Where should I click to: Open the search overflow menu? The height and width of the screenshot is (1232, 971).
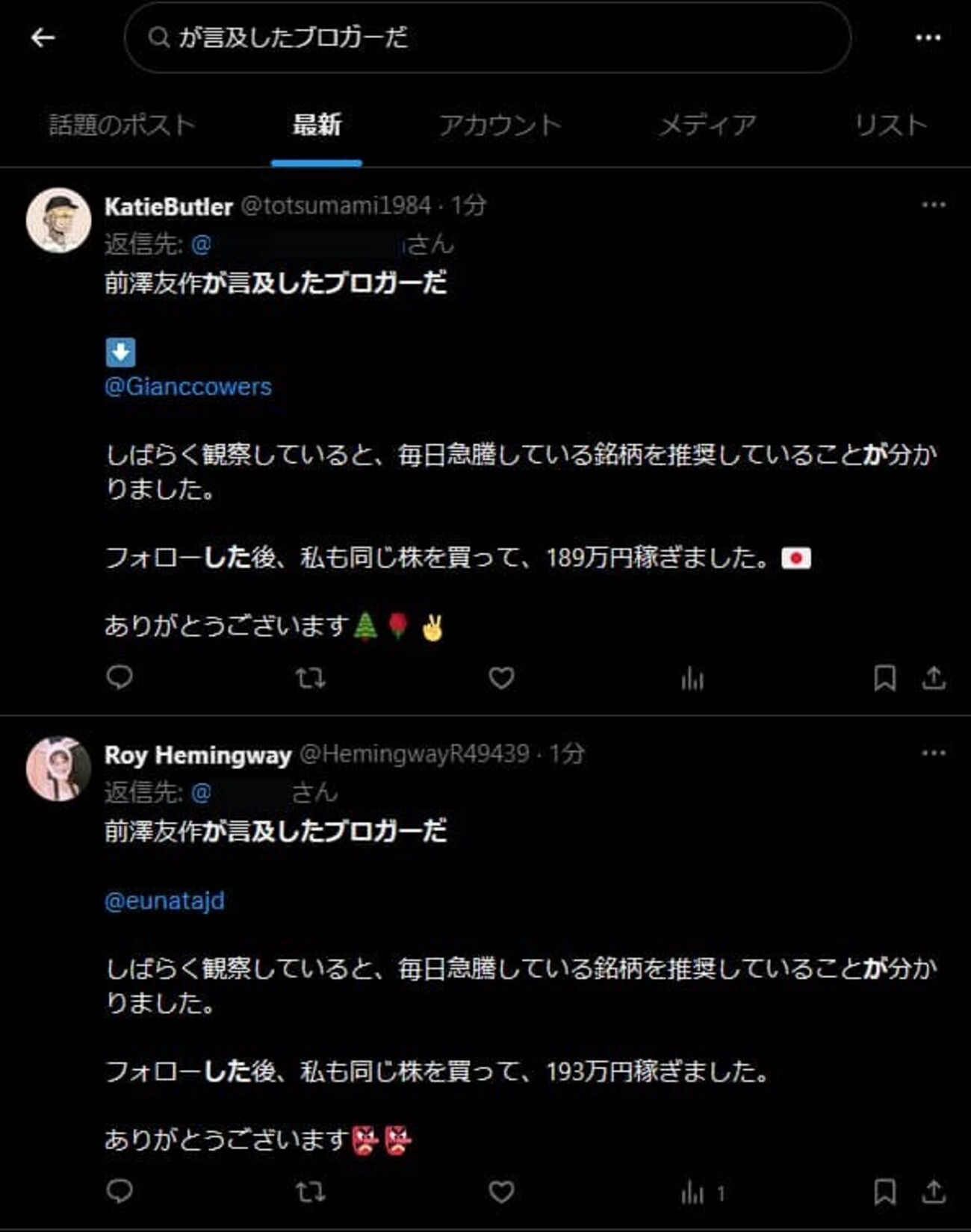click(x=928, y=37)
